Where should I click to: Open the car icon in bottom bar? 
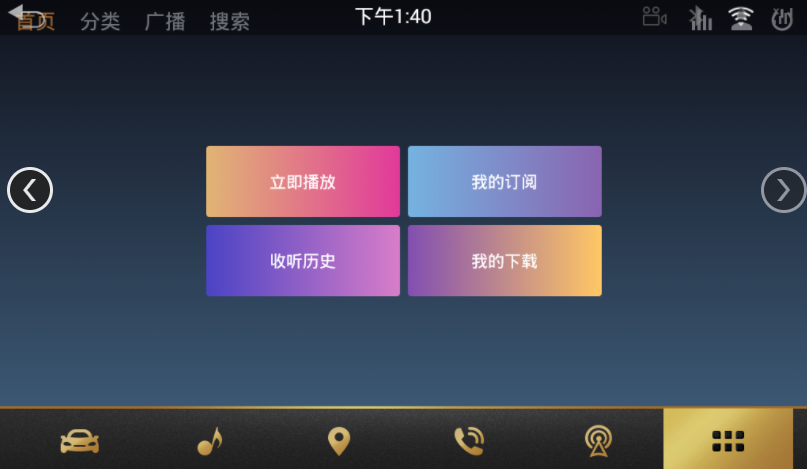coord(80,440)
